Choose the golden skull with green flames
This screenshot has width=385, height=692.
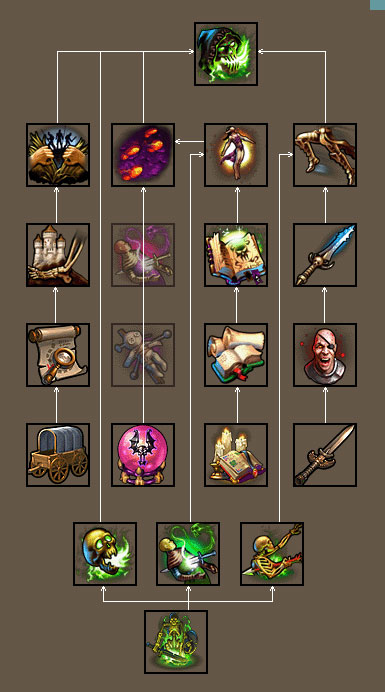pos(105,554)
